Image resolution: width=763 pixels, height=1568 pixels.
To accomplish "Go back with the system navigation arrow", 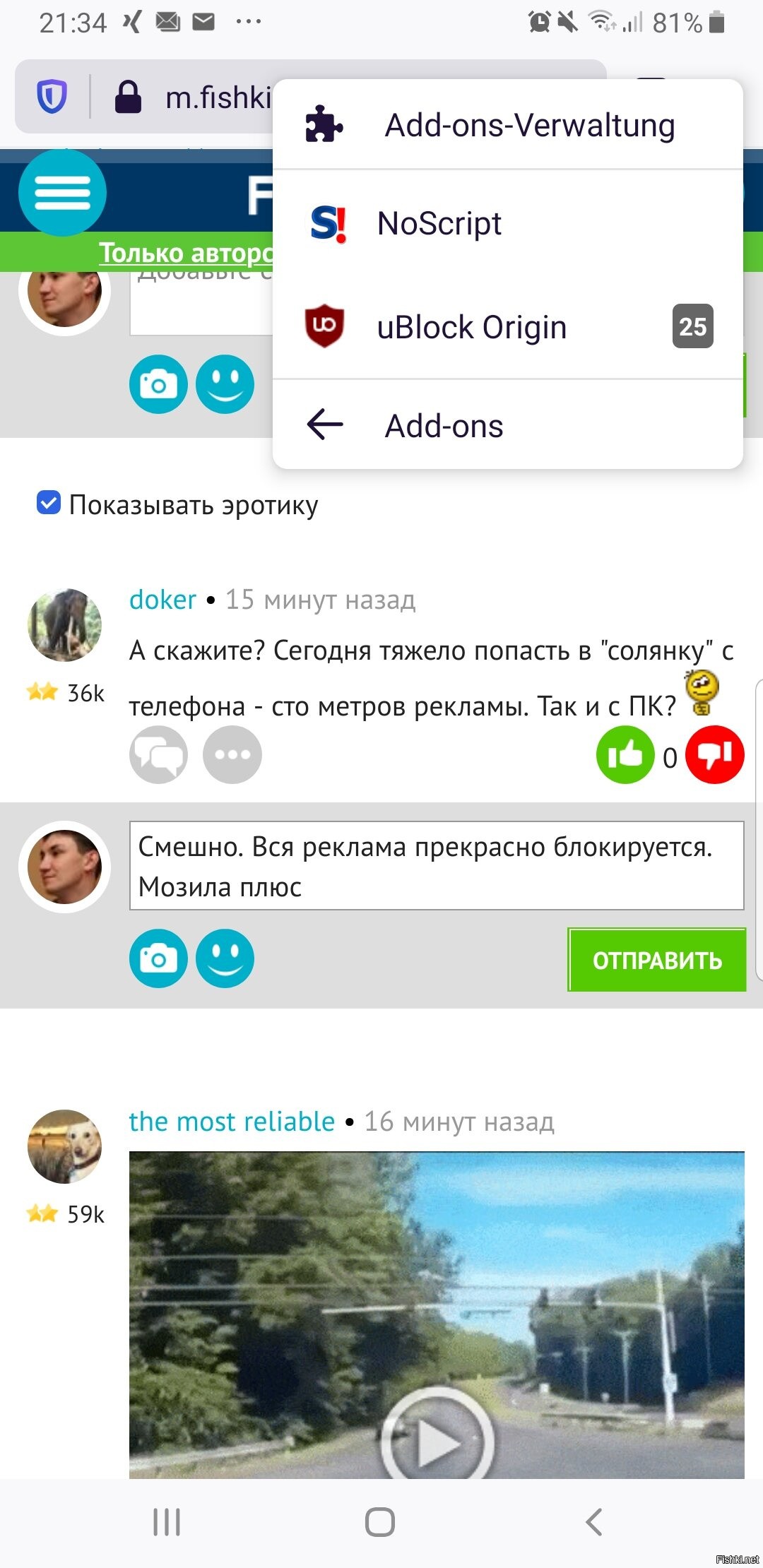I will pos(594,1522).
